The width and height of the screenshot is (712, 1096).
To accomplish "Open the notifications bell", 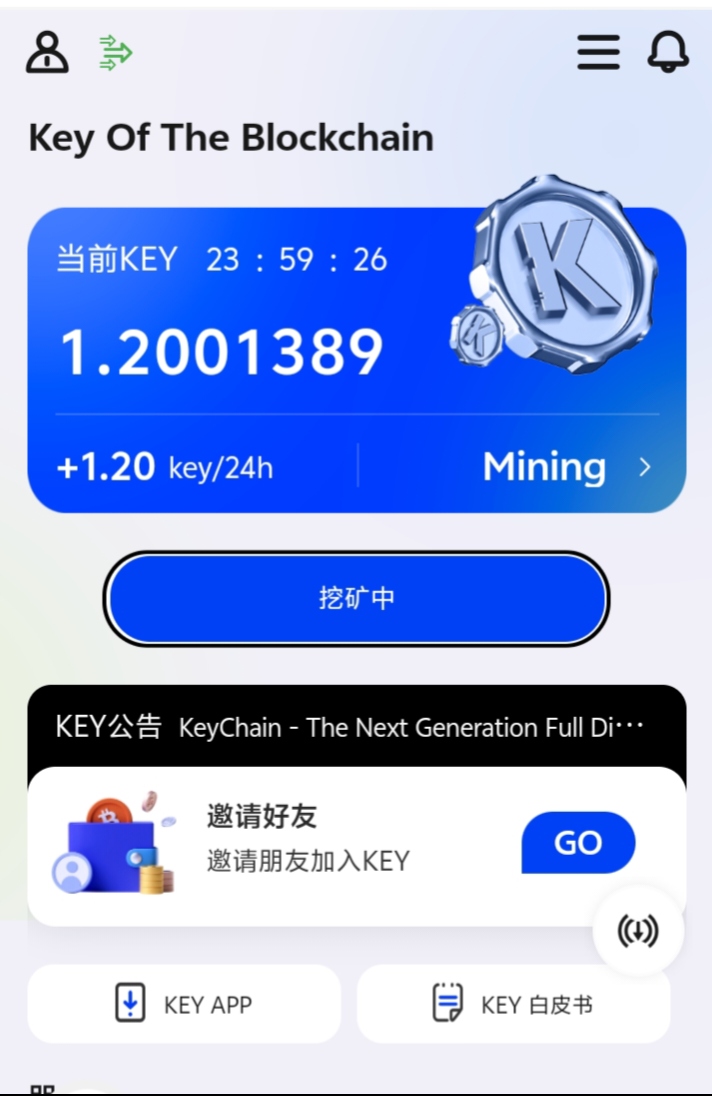I will pyautogui.click(x=668, y=52).
